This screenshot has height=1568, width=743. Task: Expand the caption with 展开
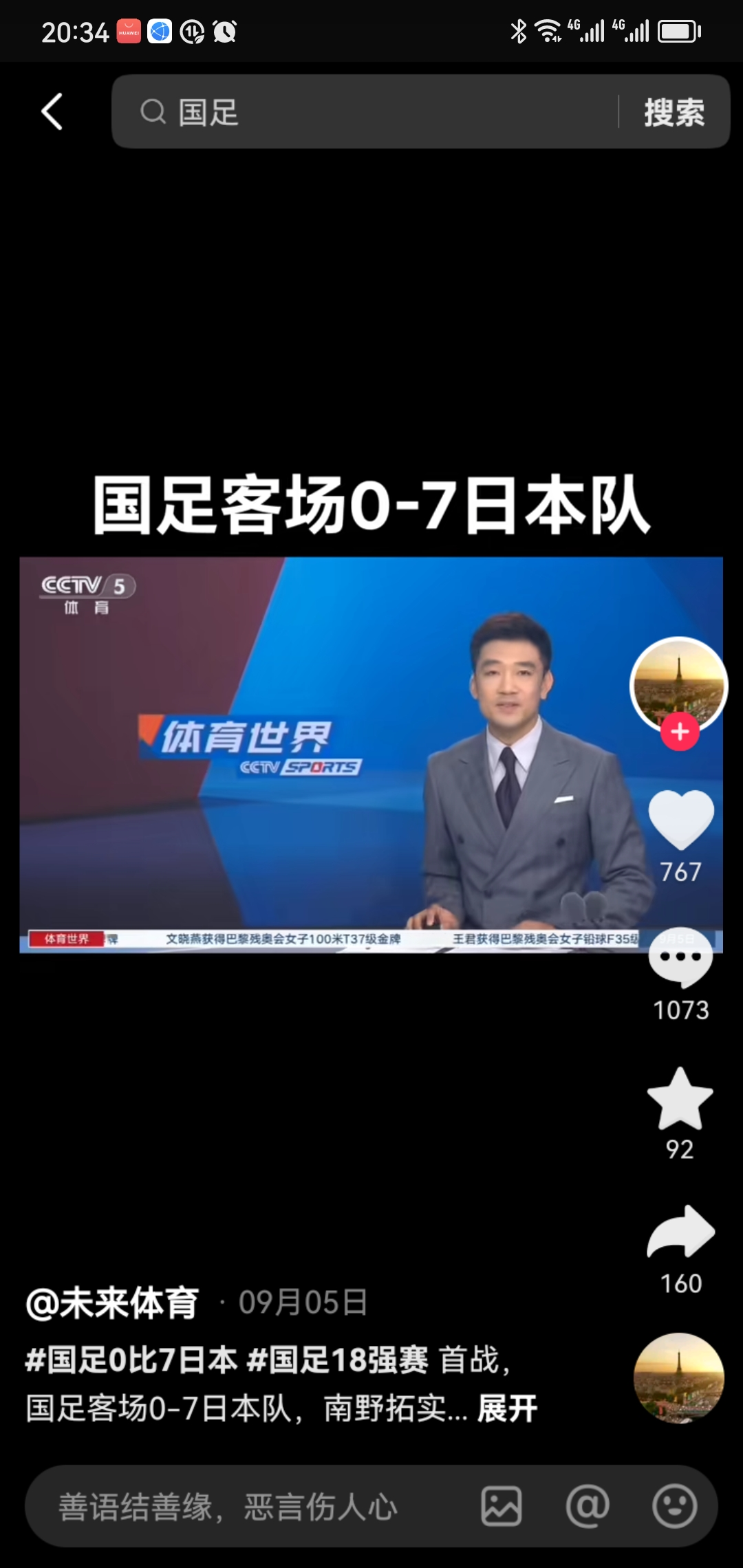click(507, 1408)
